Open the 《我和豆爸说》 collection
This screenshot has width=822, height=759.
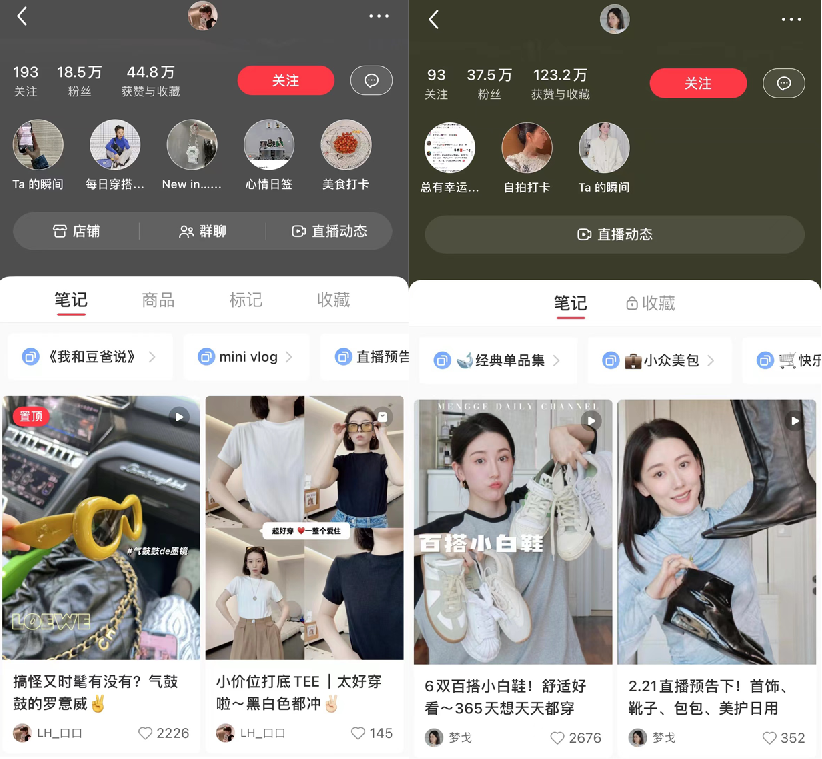point(90,357)
